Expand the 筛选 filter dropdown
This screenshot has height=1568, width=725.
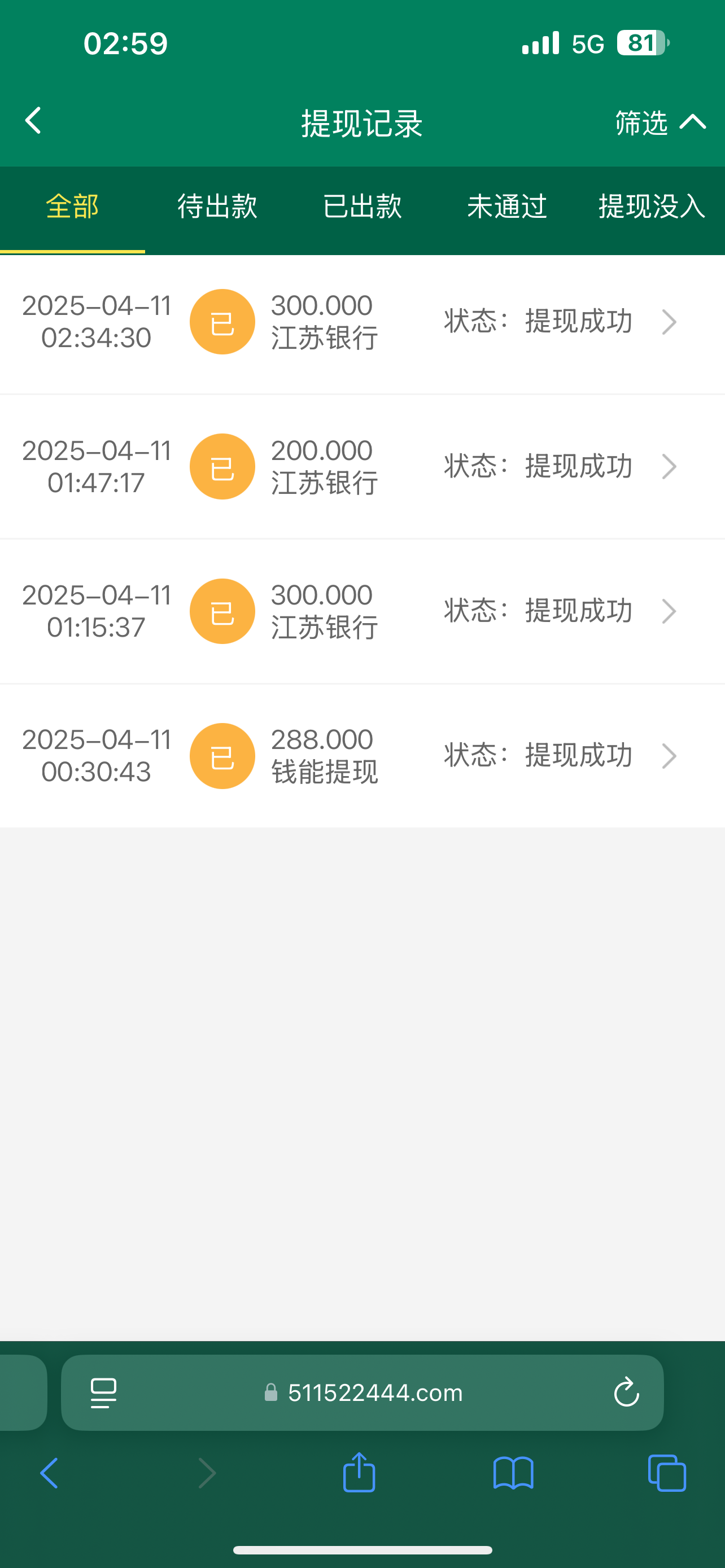pos(660,123)
